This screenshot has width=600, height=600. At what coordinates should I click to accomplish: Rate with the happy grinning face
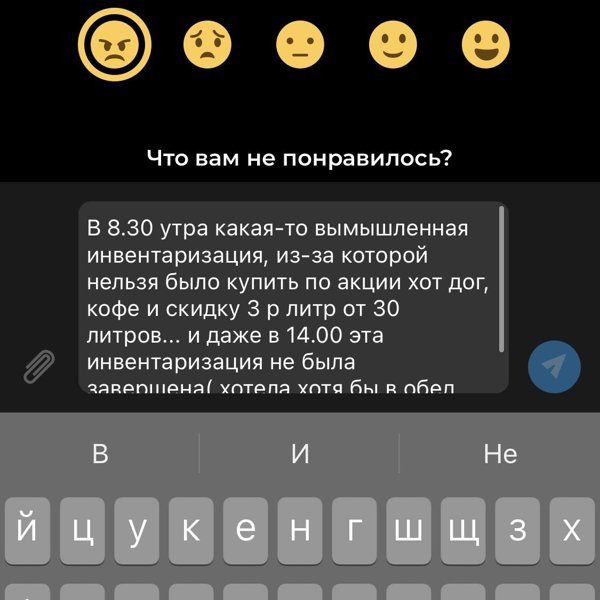[486, 45]
